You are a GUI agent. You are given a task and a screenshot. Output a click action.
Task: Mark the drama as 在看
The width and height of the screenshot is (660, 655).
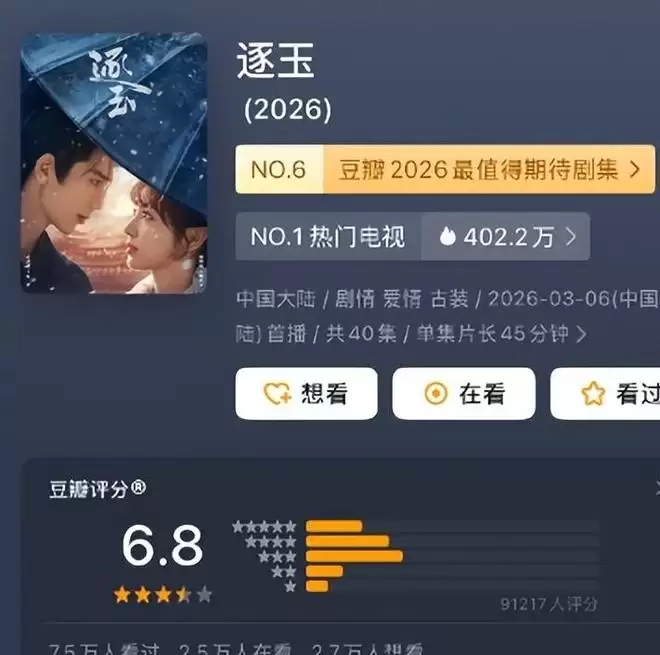coord(463,394)
